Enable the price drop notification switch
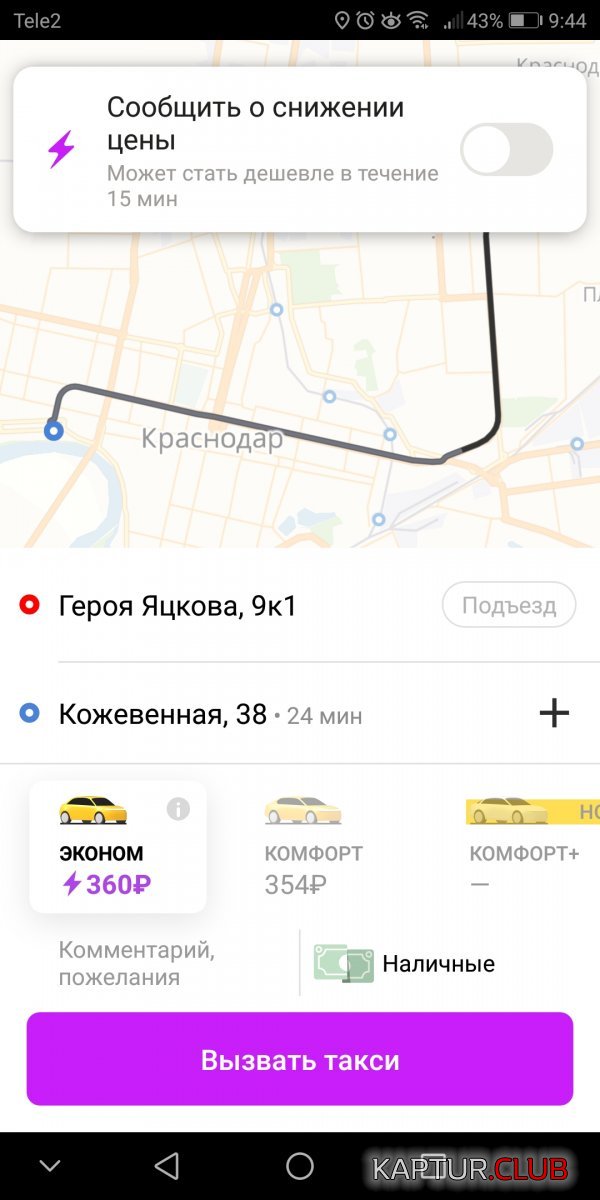Viewport: 600px width, 1200px height. click(x=506, y=149)
